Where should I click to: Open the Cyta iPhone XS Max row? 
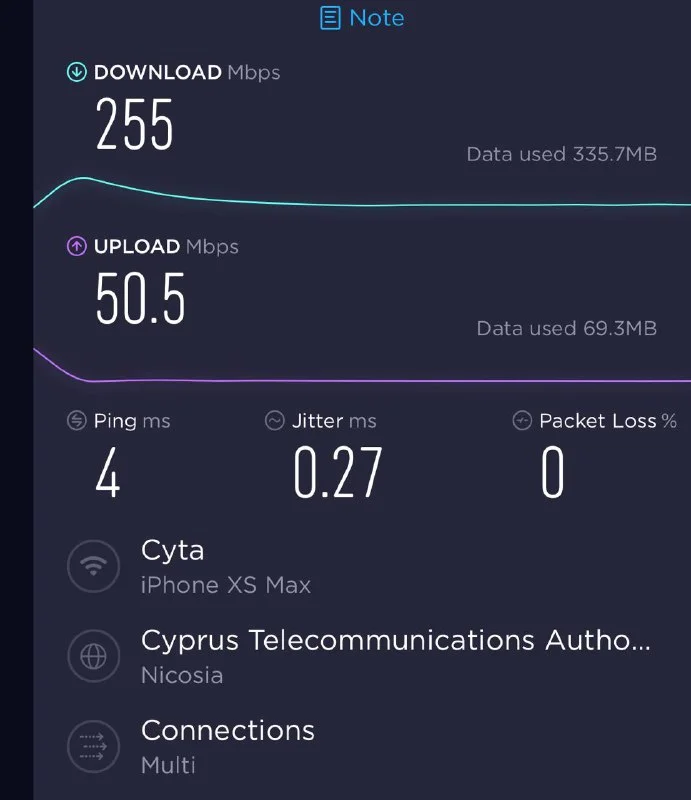coord(226,566)
